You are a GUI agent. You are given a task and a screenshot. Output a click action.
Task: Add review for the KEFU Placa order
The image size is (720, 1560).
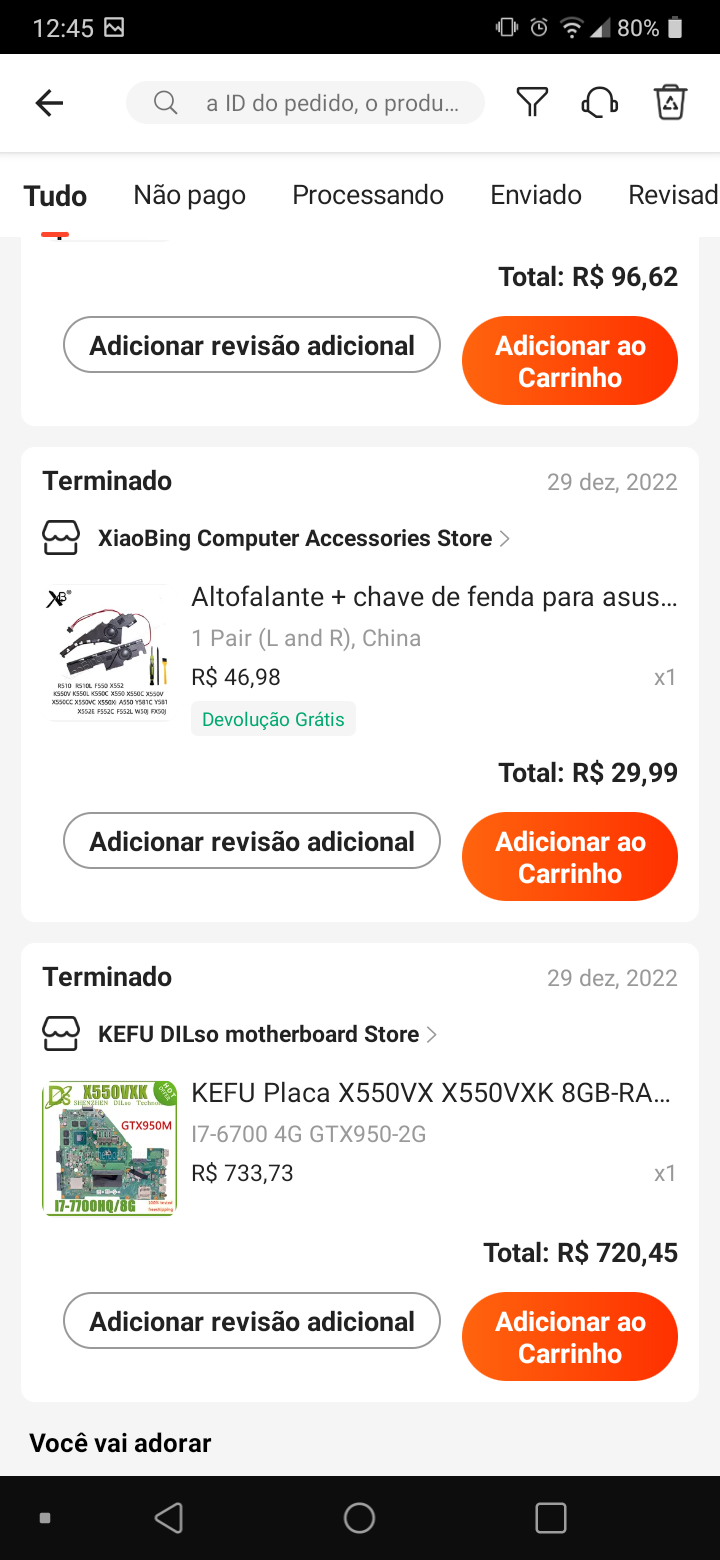252,1321
